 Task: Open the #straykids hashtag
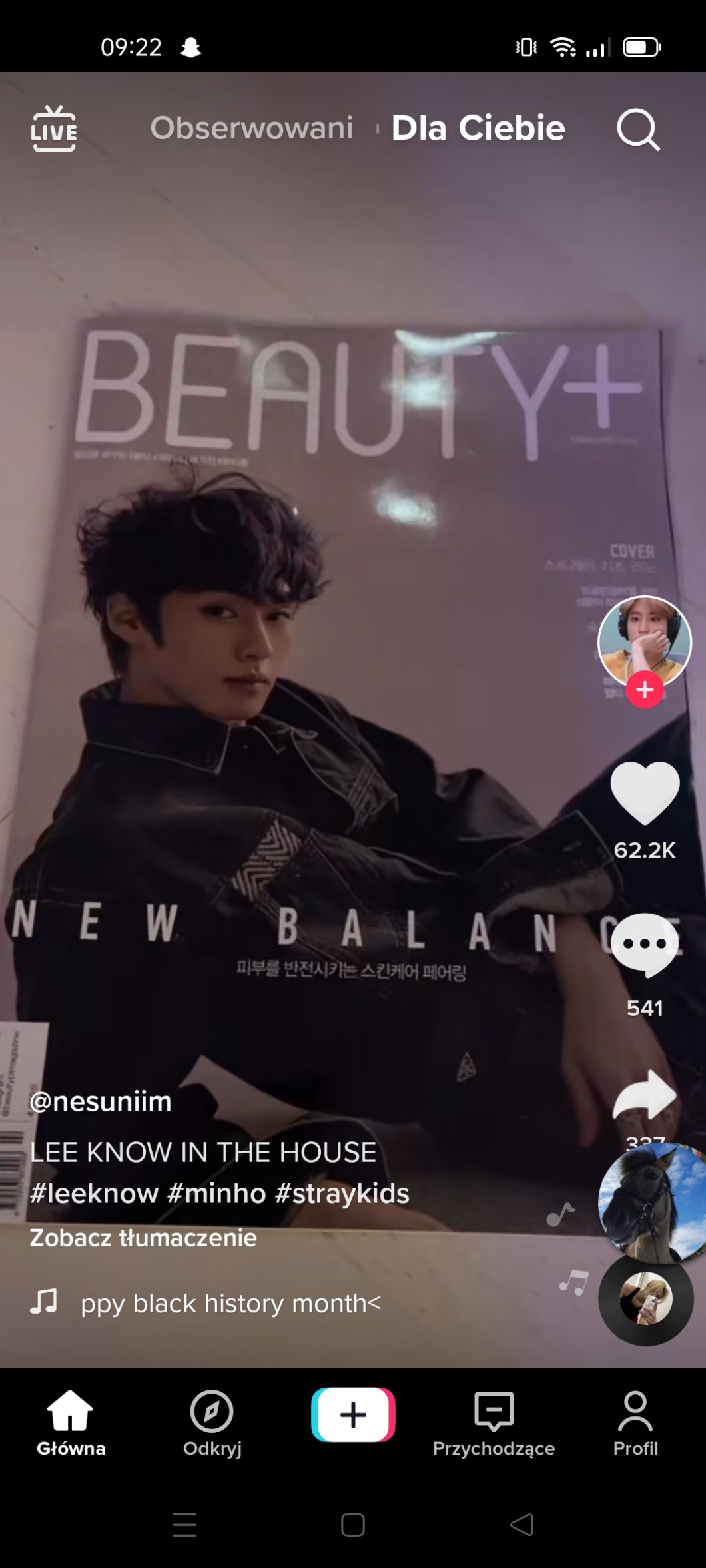[x=342, y=1193]
